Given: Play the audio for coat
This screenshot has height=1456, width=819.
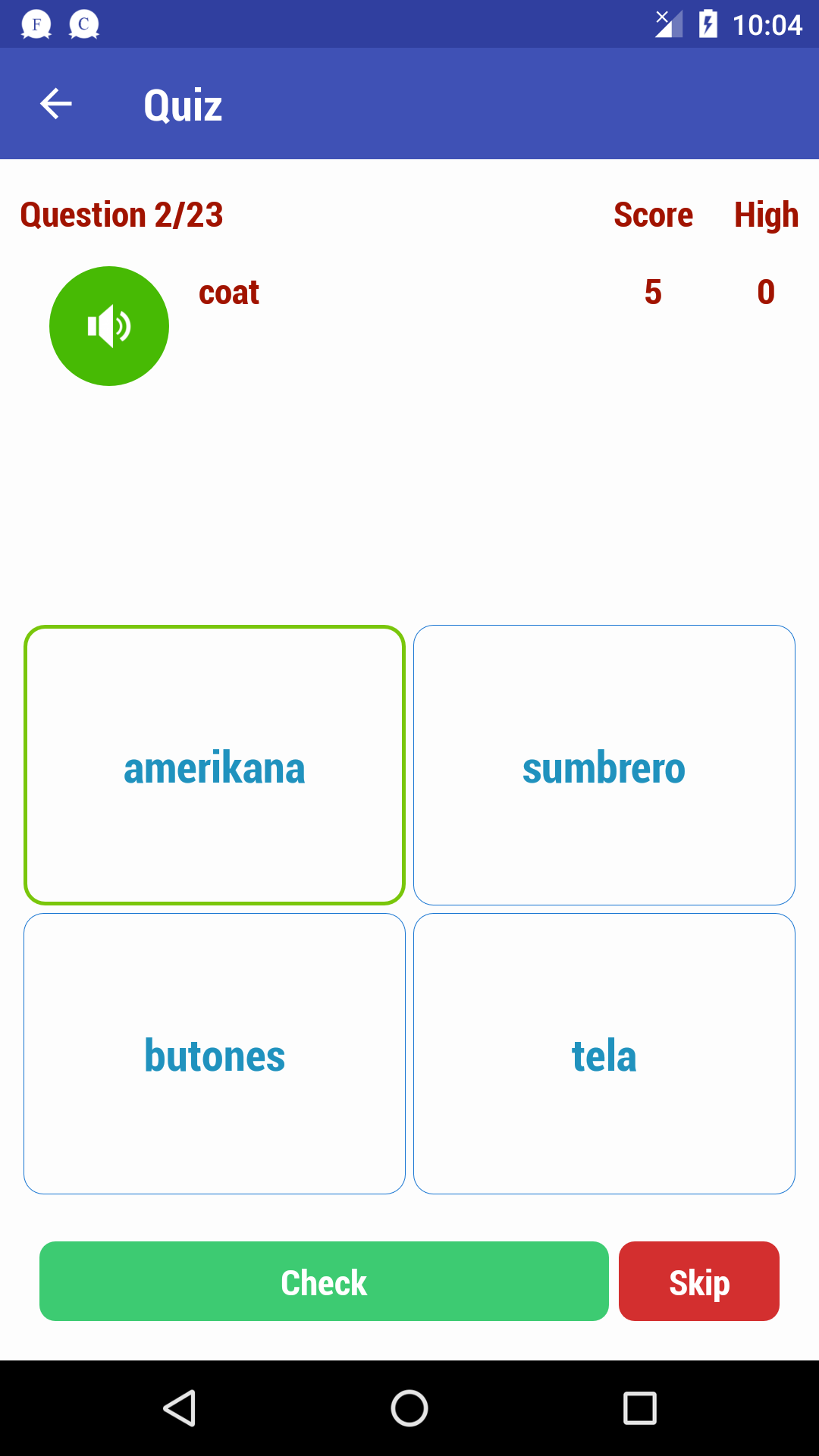Looking at the screenshot, I should point(109,326).
